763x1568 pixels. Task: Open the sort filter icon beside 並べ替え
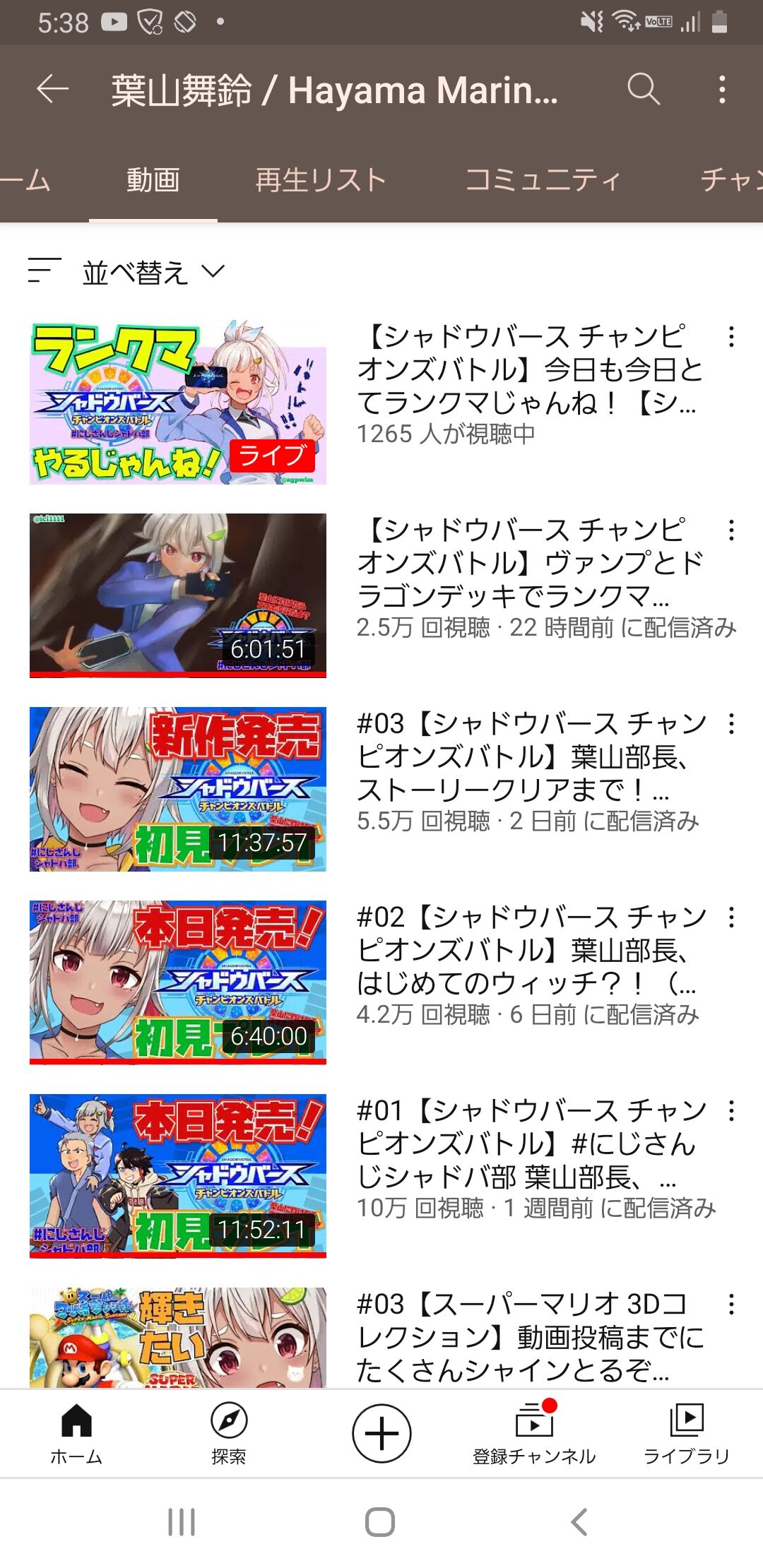[x=44, y=271]
